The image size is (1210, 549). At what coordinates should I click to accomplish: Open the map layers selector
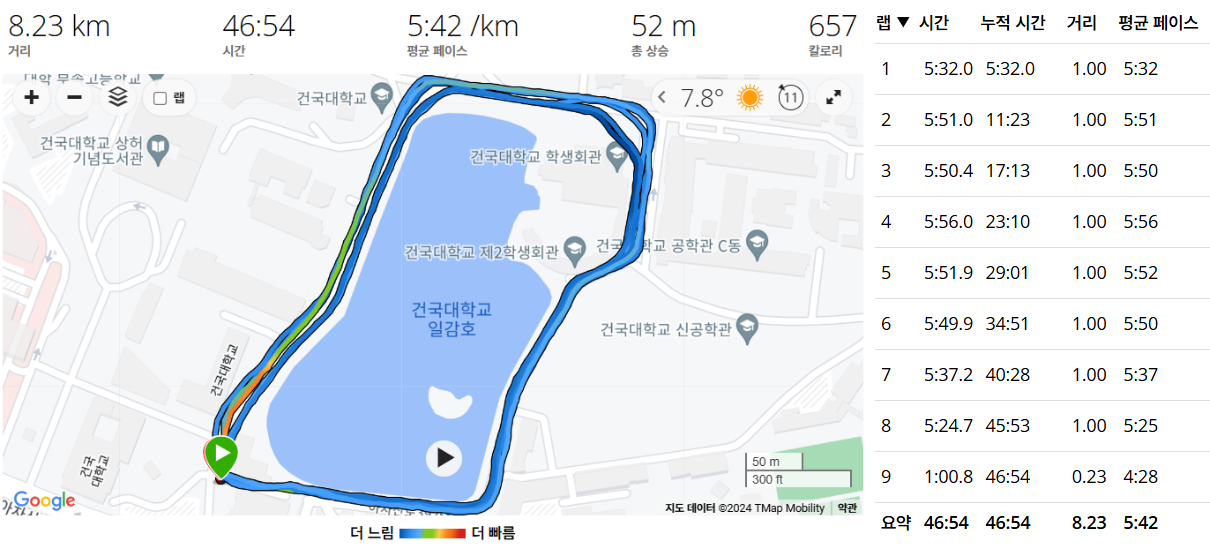[x=118, y=98]
